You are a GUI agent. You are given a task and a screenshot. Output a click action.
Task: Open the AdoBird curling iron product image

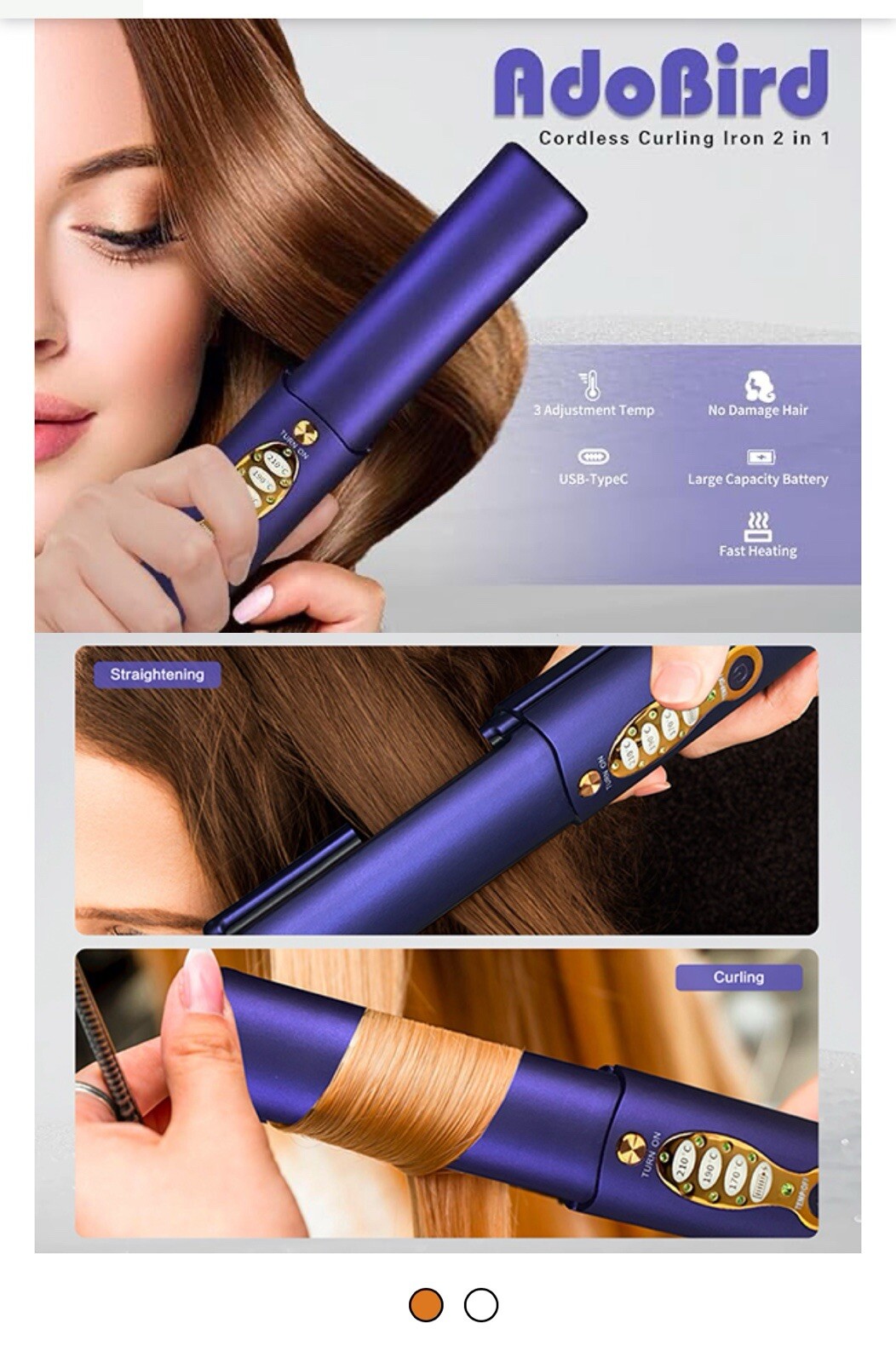447,635
